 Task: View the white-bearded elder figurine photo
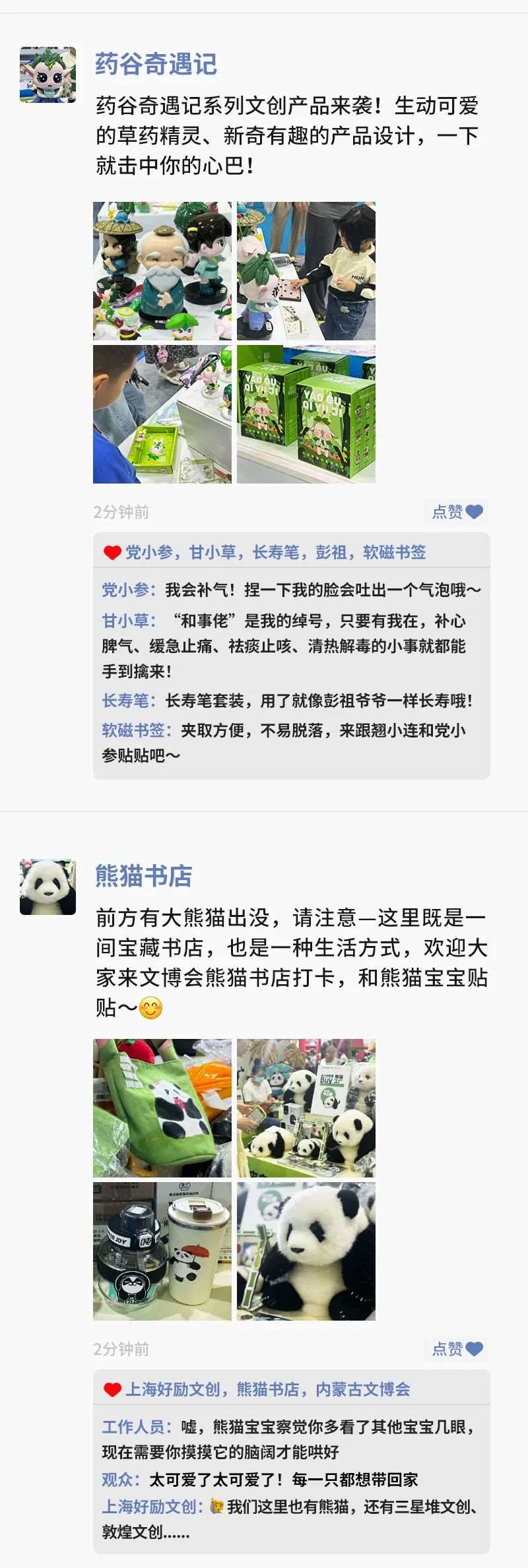[x=162, y=270]
